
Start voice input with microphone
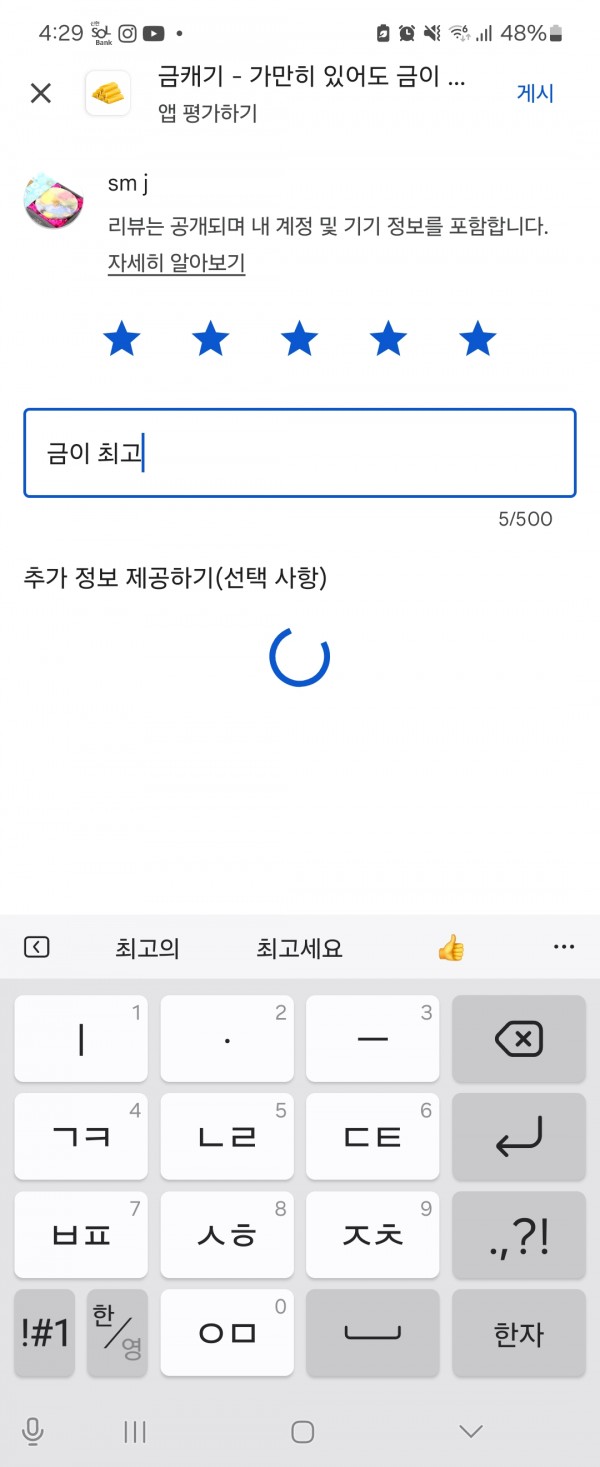[32, 1431]
